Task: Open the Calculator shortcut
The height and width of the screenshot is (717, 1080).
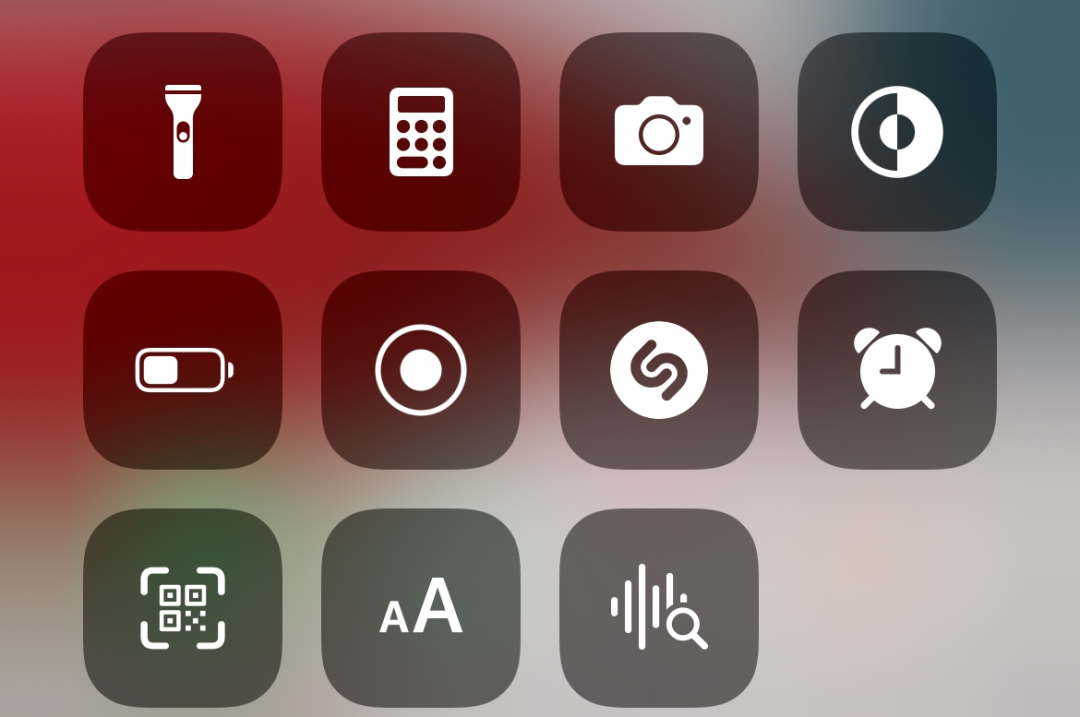Action: point(421,131)
